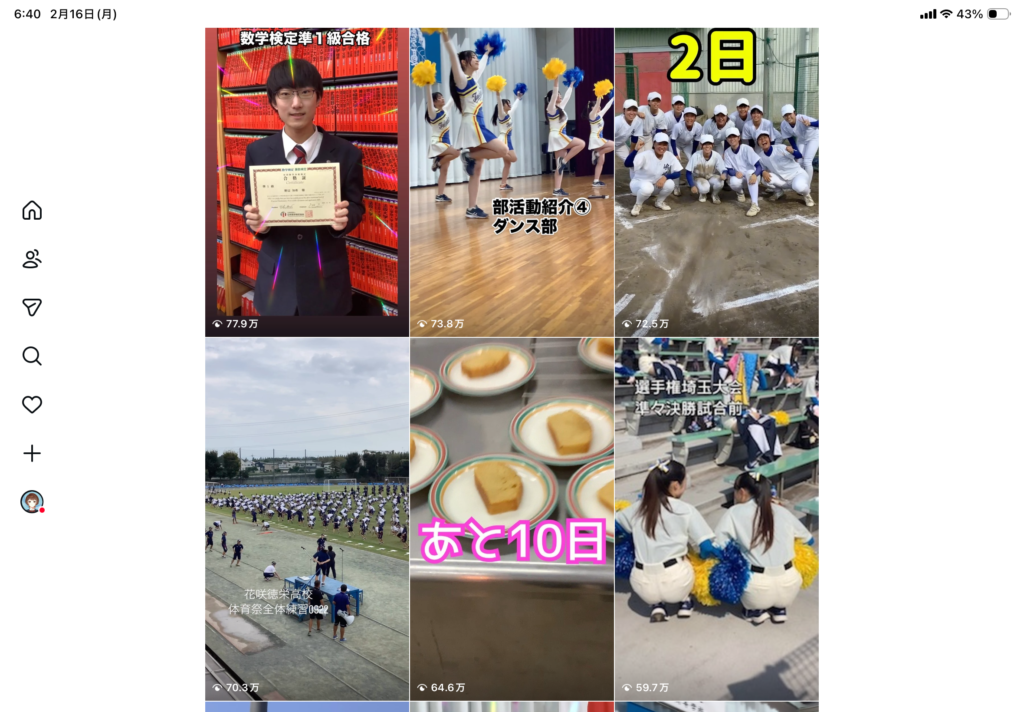Open direct messages paper plane icon

coord(32,307)
